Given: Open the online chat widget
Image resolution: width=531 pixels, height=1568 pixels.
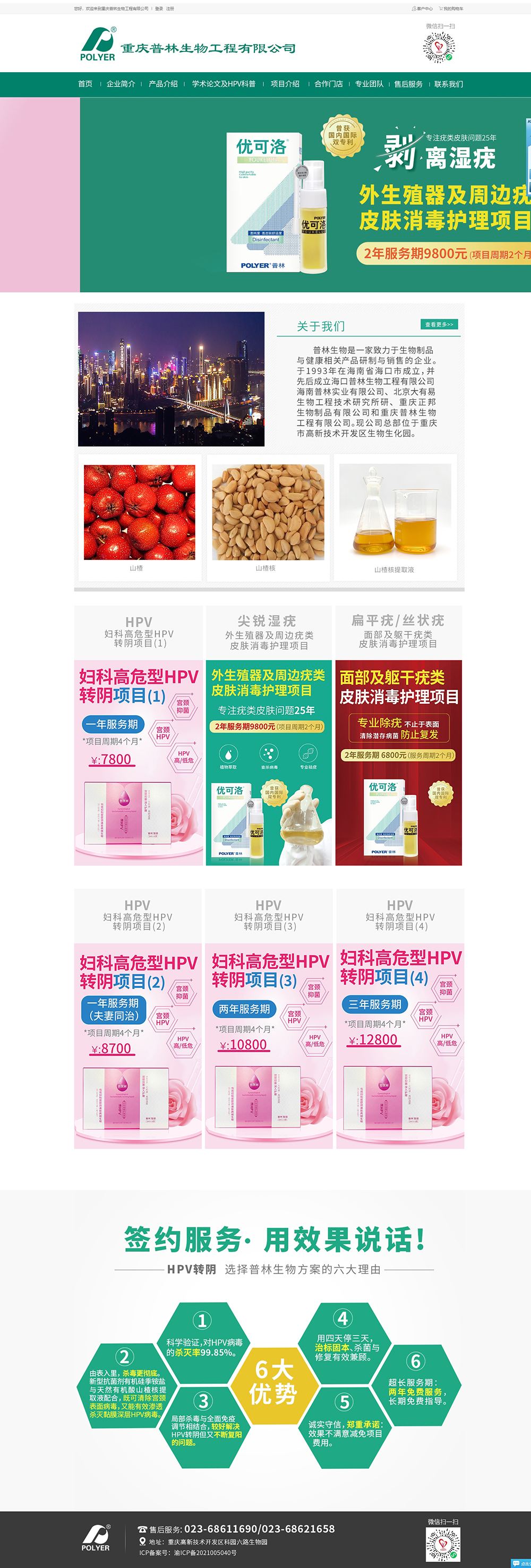Looking at the screenshot, I should (521, 1563).
